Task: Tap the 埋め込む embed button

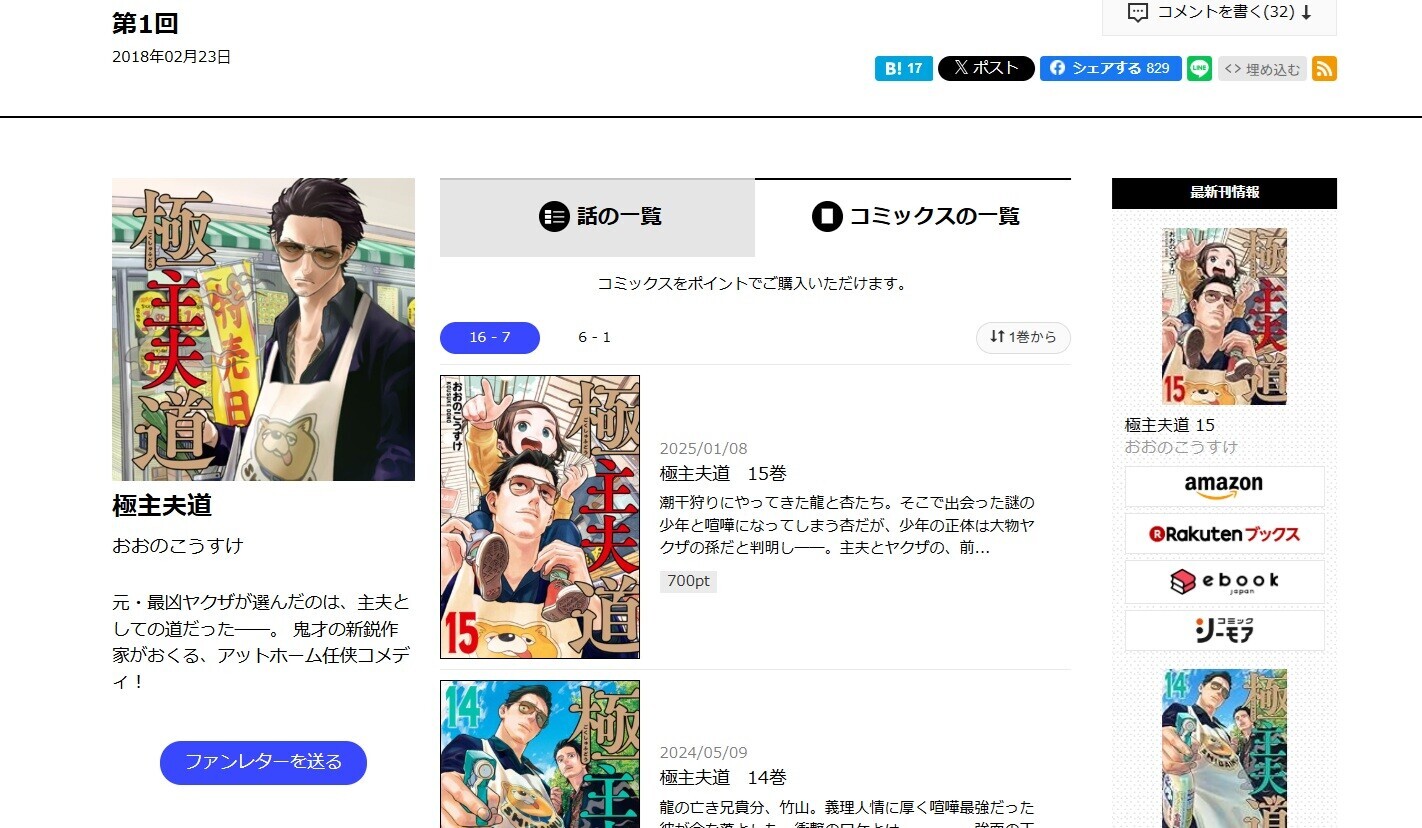Action: [x=1262, y=68]
